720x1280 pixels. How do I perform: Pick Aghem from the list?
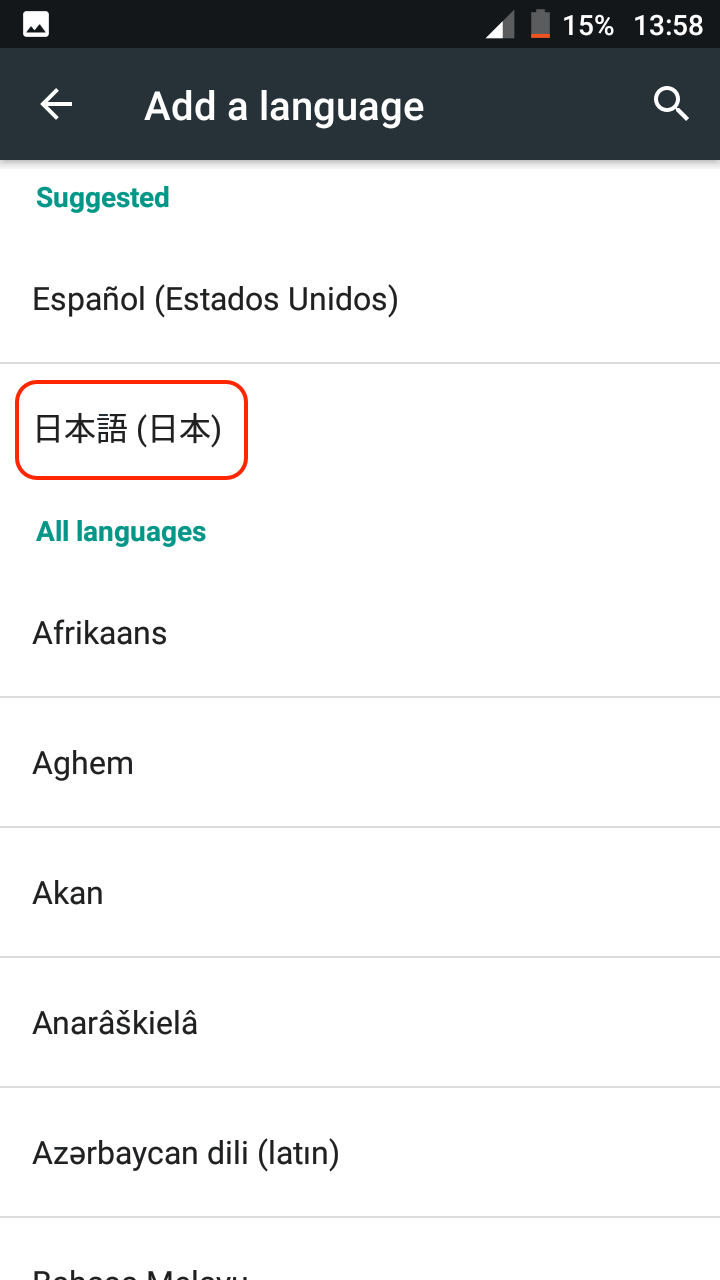[83, 763]
